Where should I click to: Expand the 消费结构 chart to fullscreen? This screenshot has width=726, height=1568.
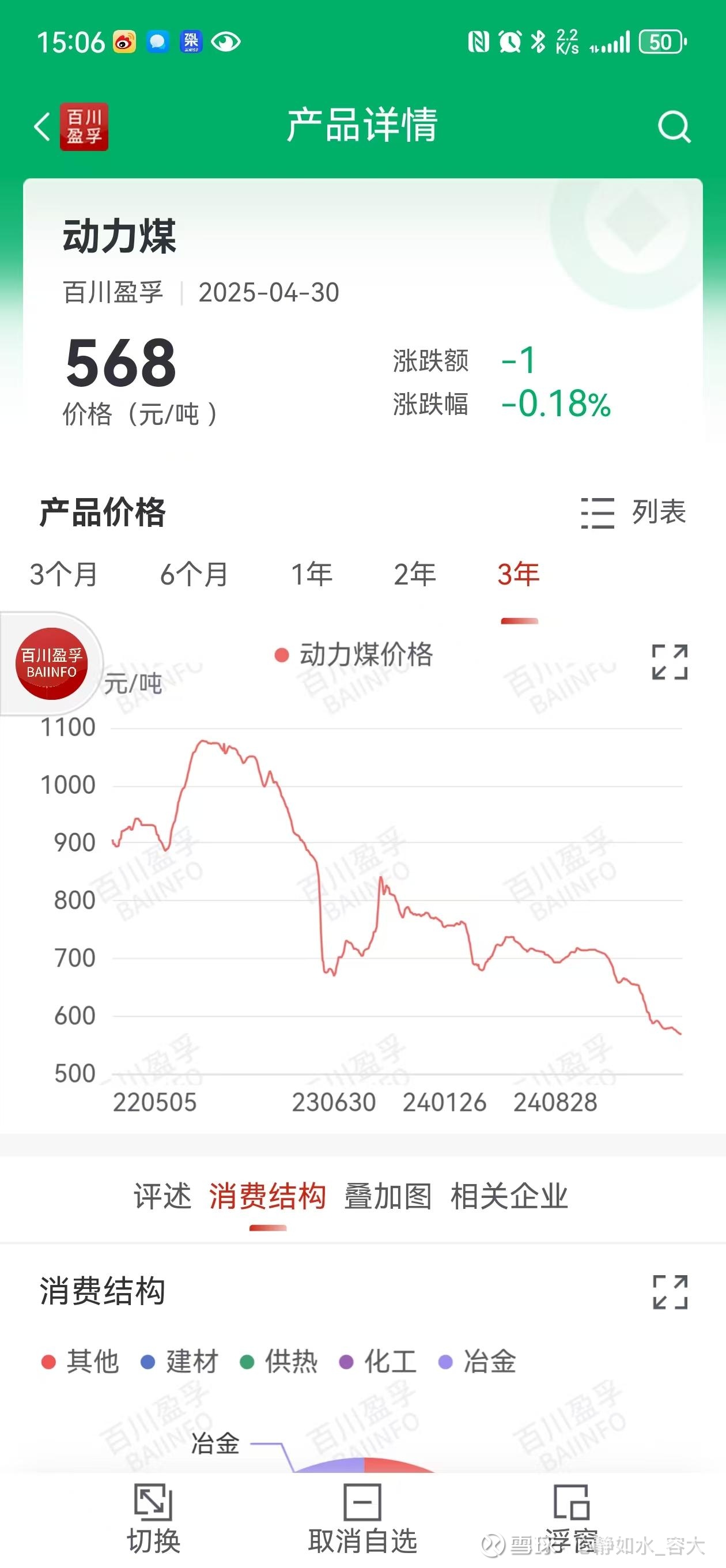[670, 1292]
